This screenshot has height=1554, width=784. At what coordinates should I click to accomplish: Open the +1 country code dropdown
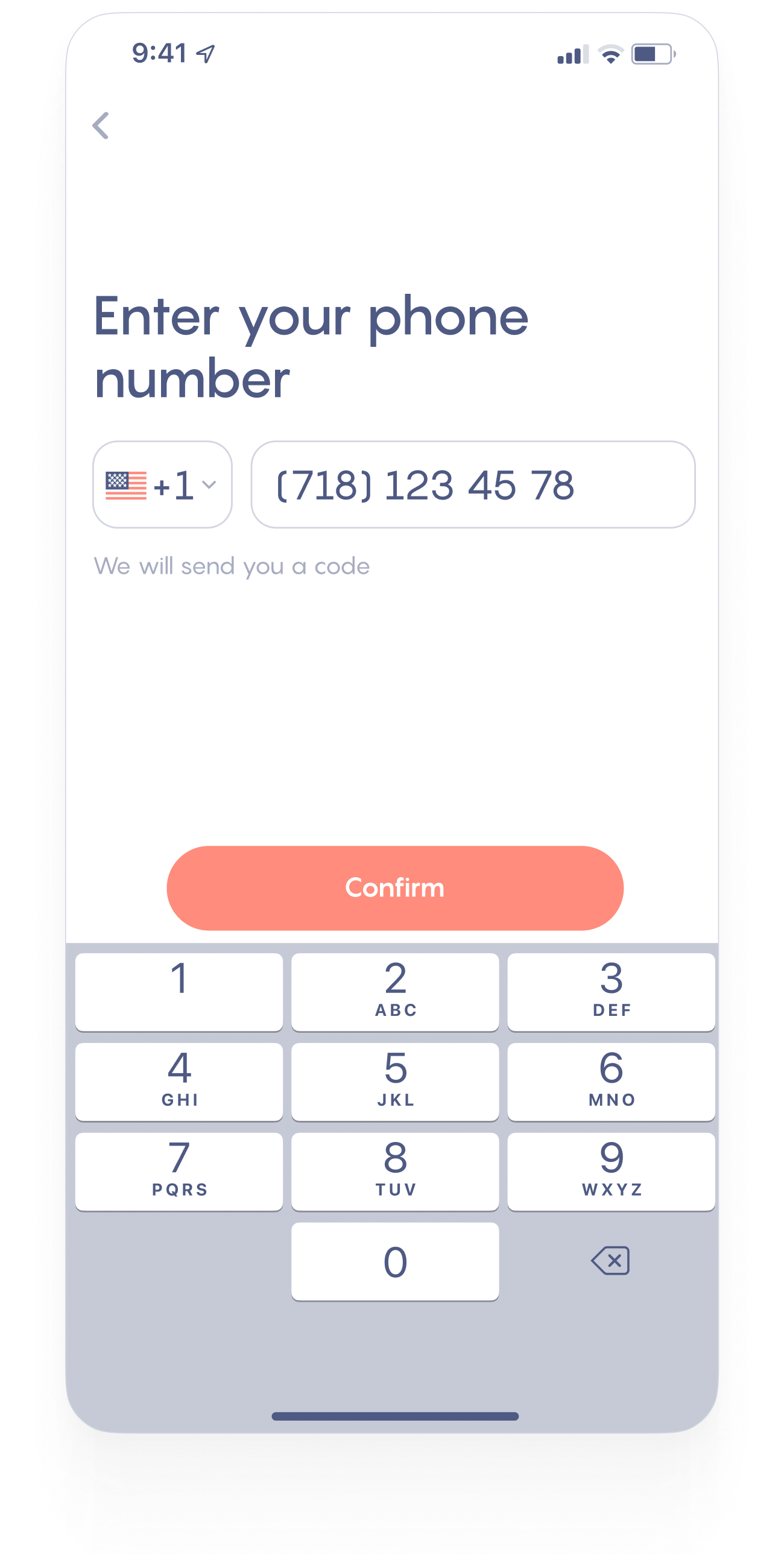(162, 484)
